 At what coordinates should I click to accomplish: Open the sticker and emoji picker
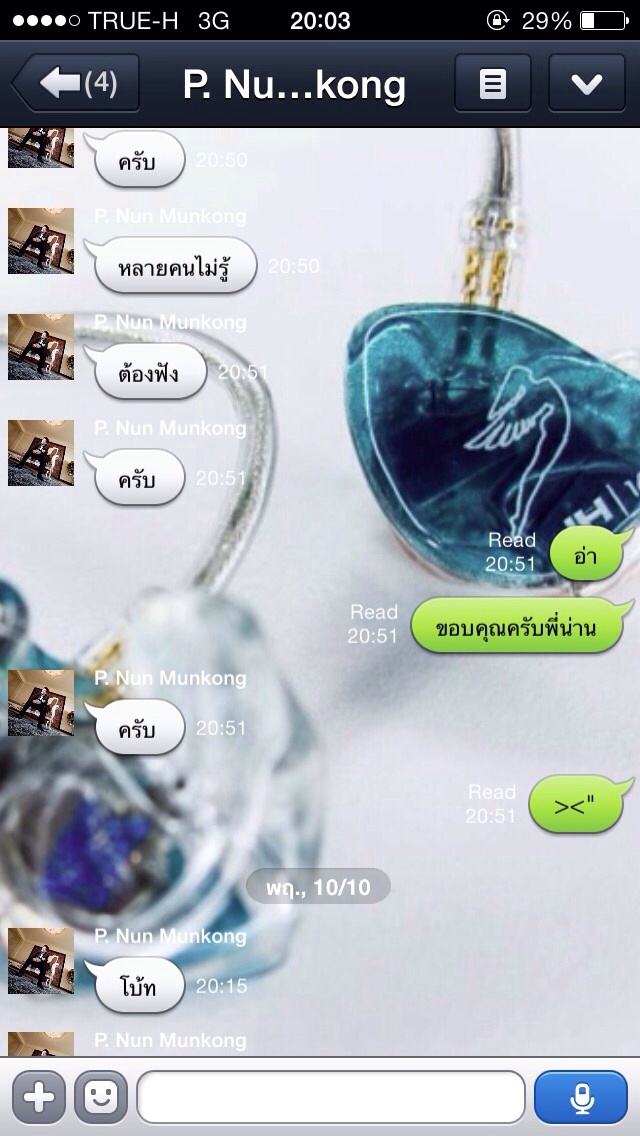(x=101, y=1098)
